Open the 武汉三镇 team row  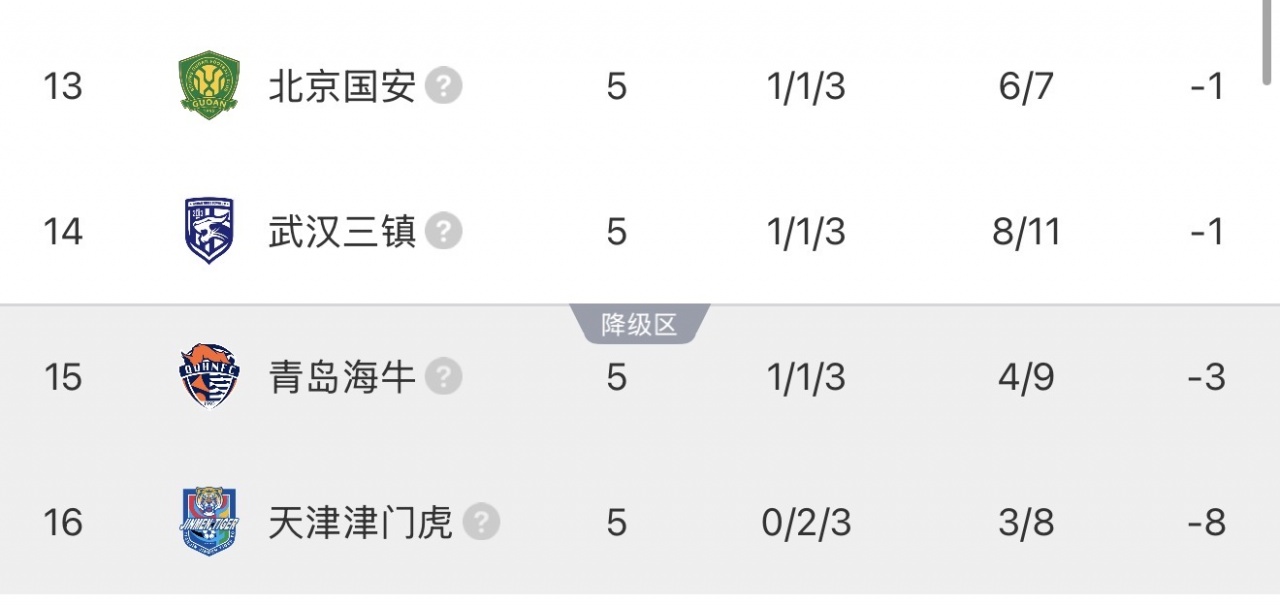341,232
